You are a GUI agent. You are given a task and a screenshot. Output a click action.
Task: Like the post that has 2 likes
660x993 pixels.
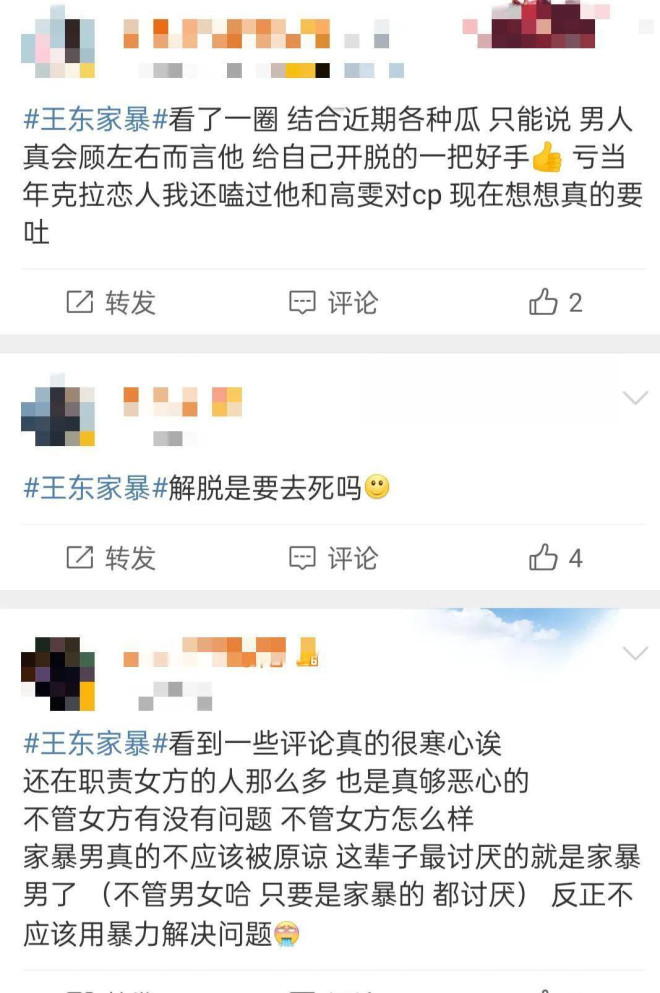point(554,302)
